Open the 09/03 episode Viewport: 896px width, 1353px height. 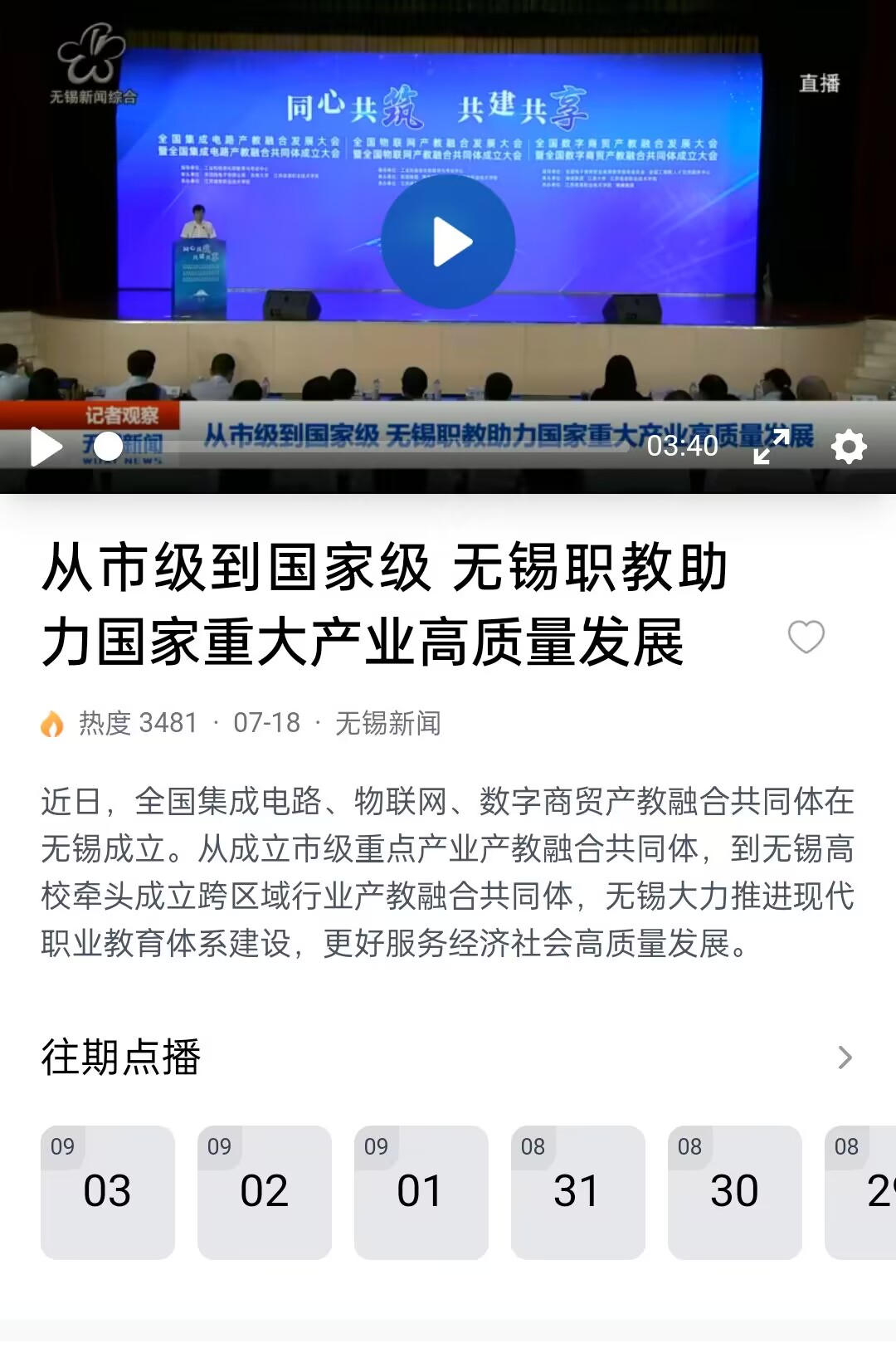coord(108,1192)
